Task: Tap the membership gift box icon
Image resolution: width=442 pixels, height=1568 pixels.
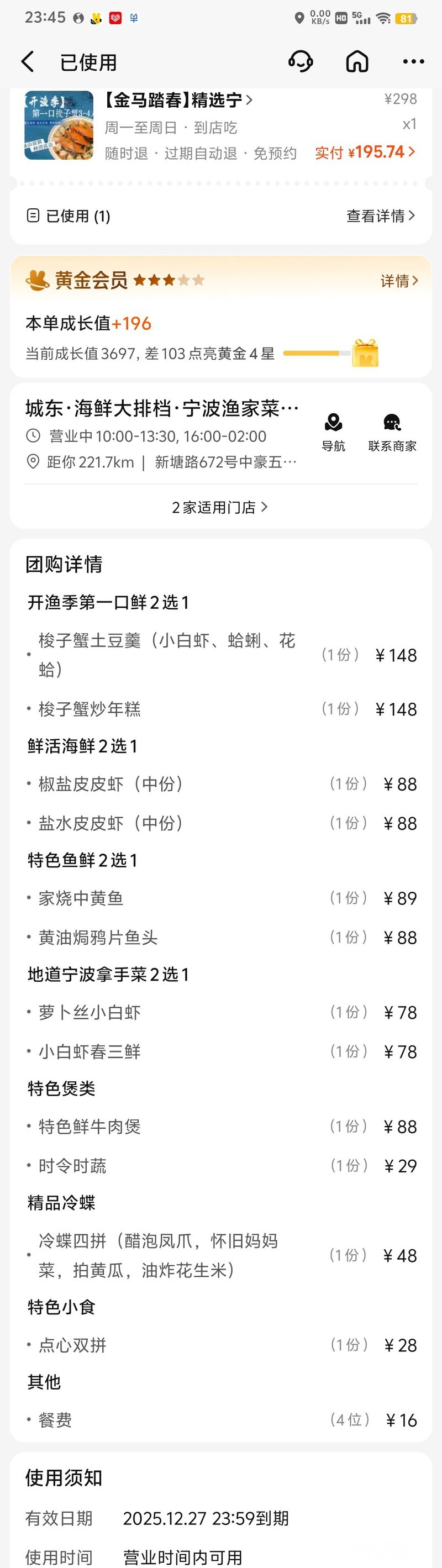Action: coord(365,353)
